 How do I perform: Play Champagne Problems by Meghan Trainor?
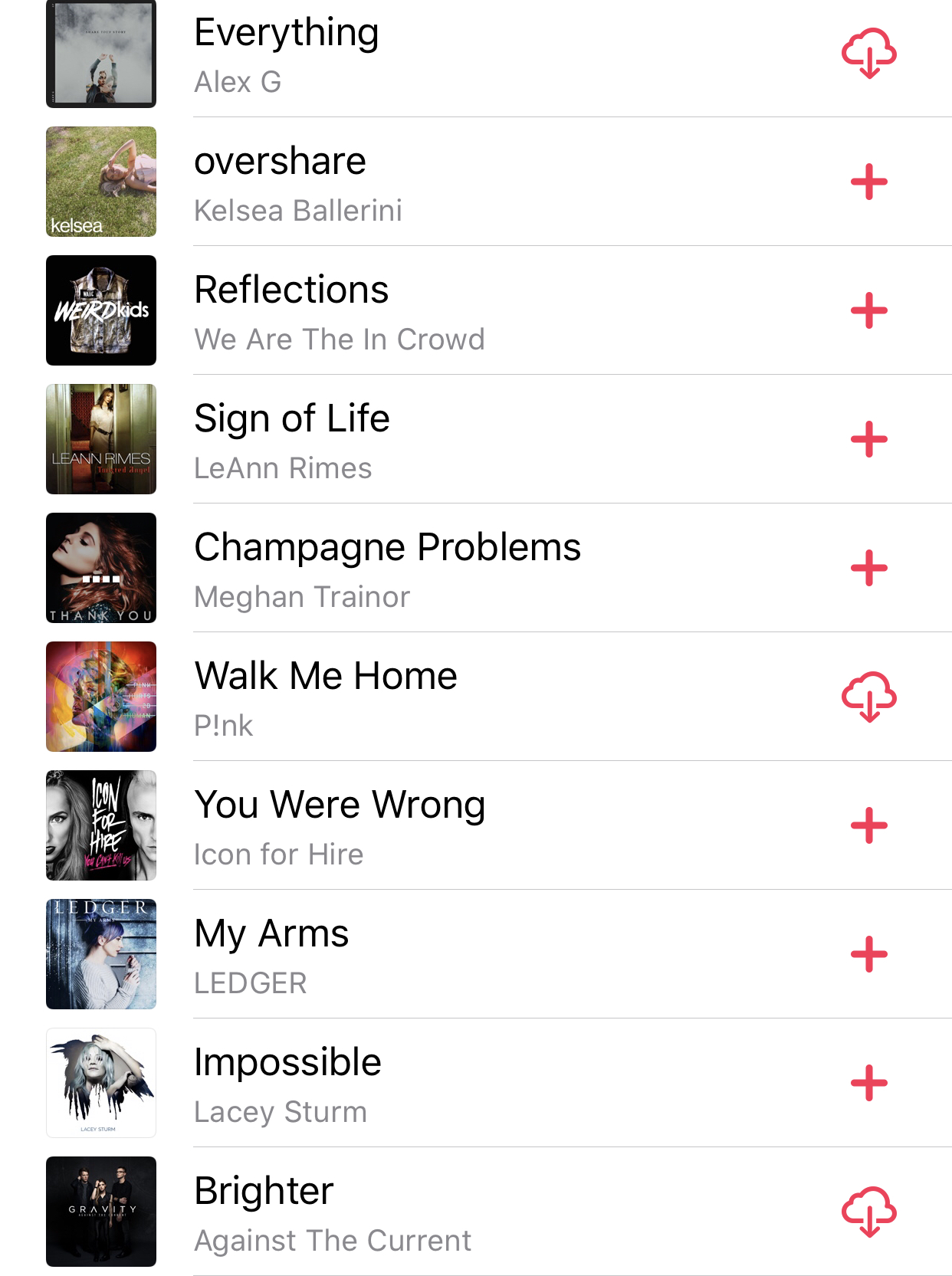click(387, 549)
